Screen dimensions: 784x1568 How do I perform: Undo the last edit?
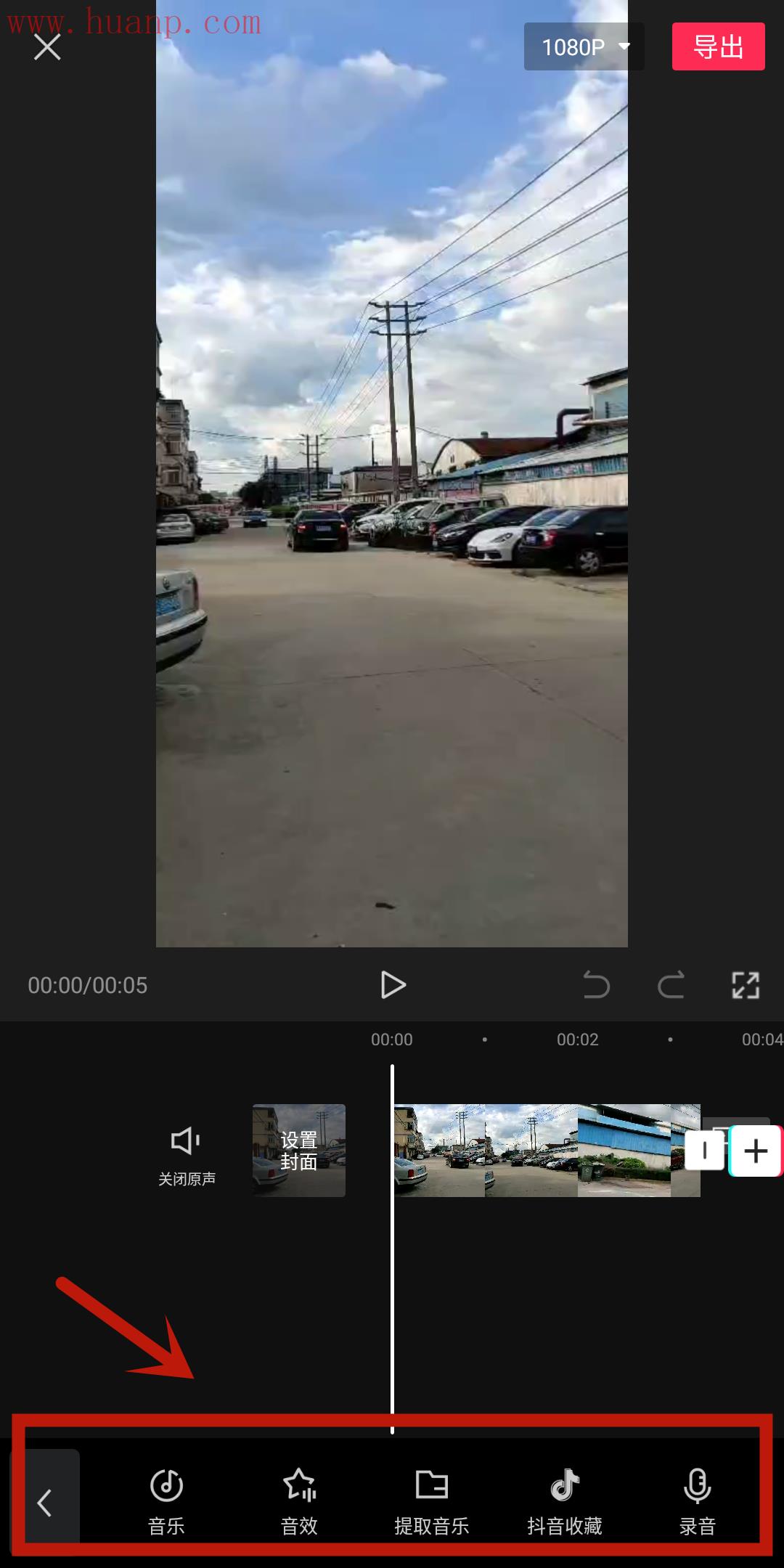pos(597,985)
